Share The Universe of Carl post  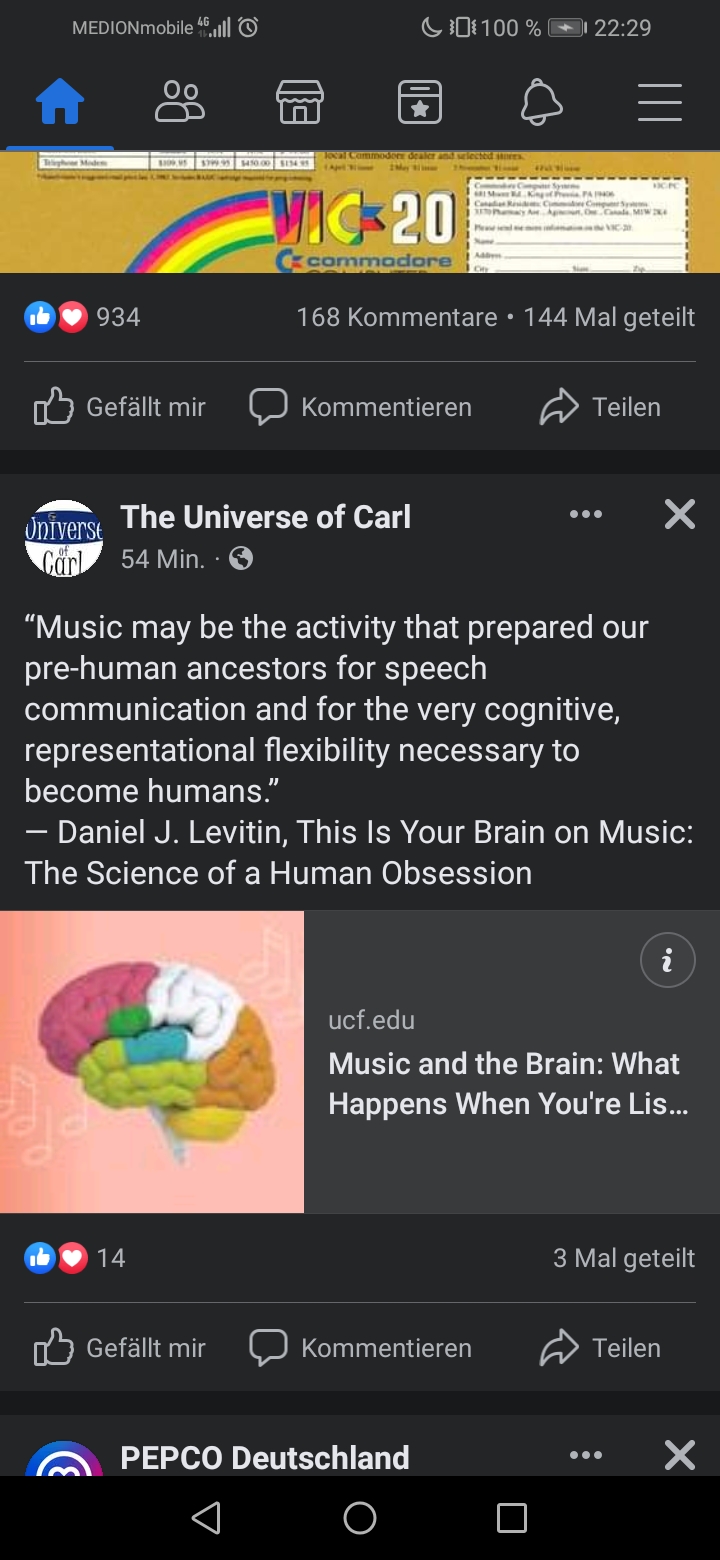(x=600, y=1348)
